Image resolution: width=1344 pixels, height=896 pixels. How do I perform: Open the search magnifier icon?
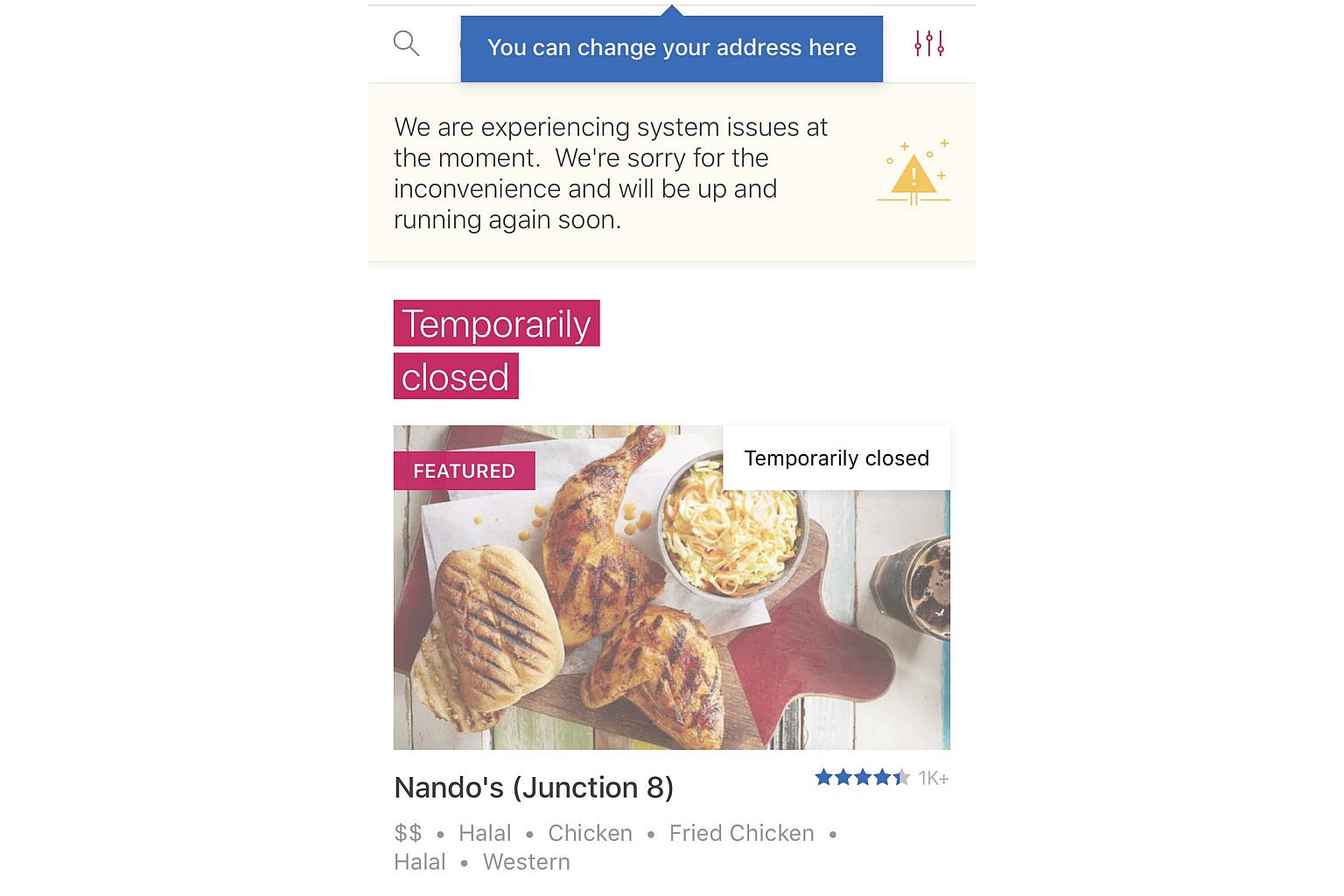[406, 43]
